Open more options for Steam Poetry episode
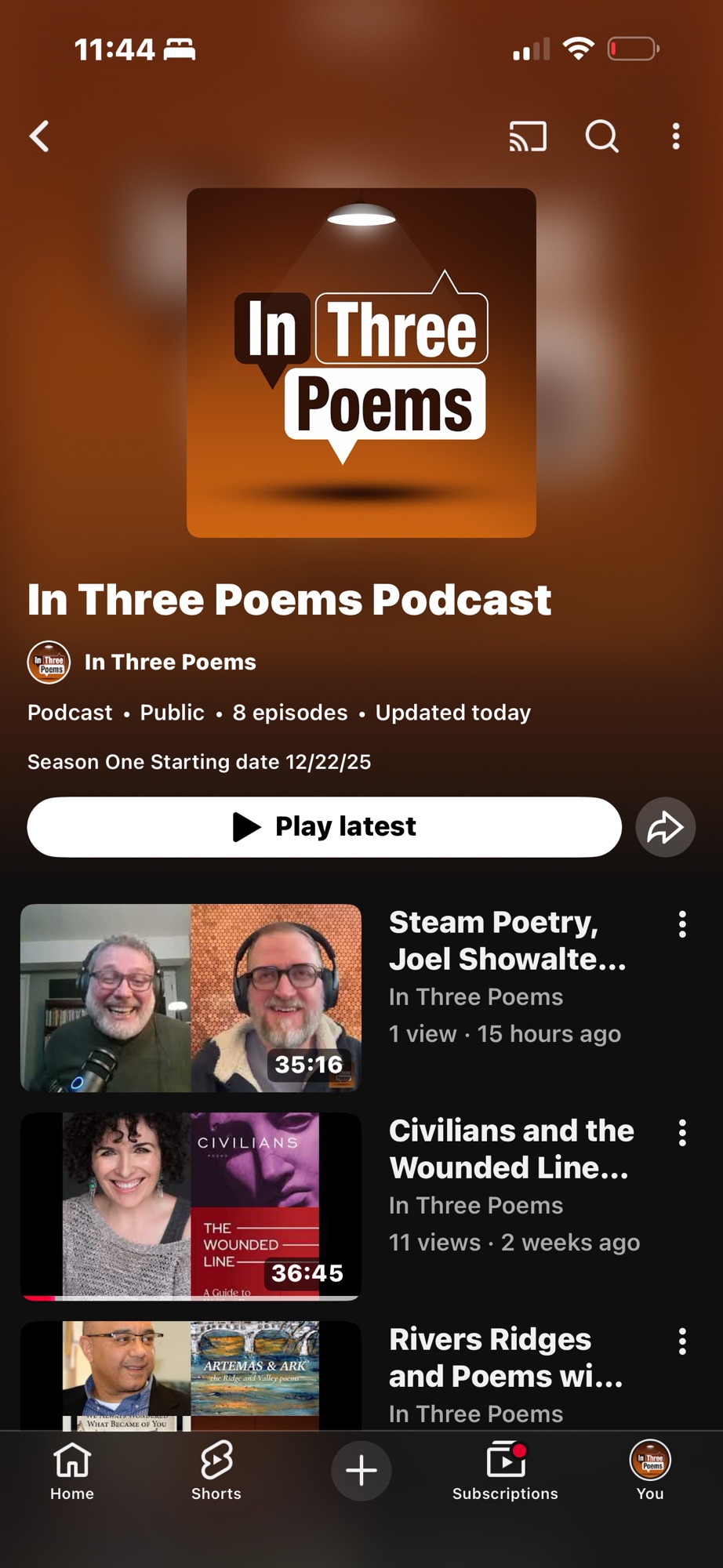The width and height of the screenshot is (723, 1568). pos(682,924)
